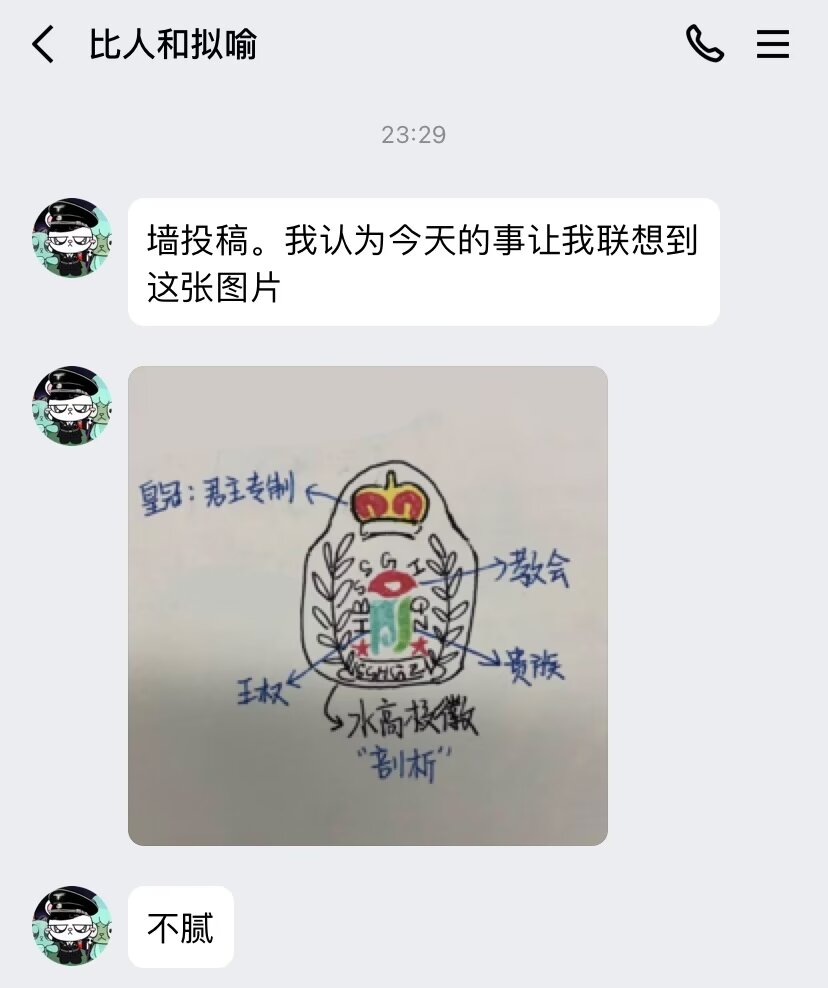Tap the avatar next to the 不腻 message
The width and height of the screenshot is (828, 988).
[x=72, y=926]
